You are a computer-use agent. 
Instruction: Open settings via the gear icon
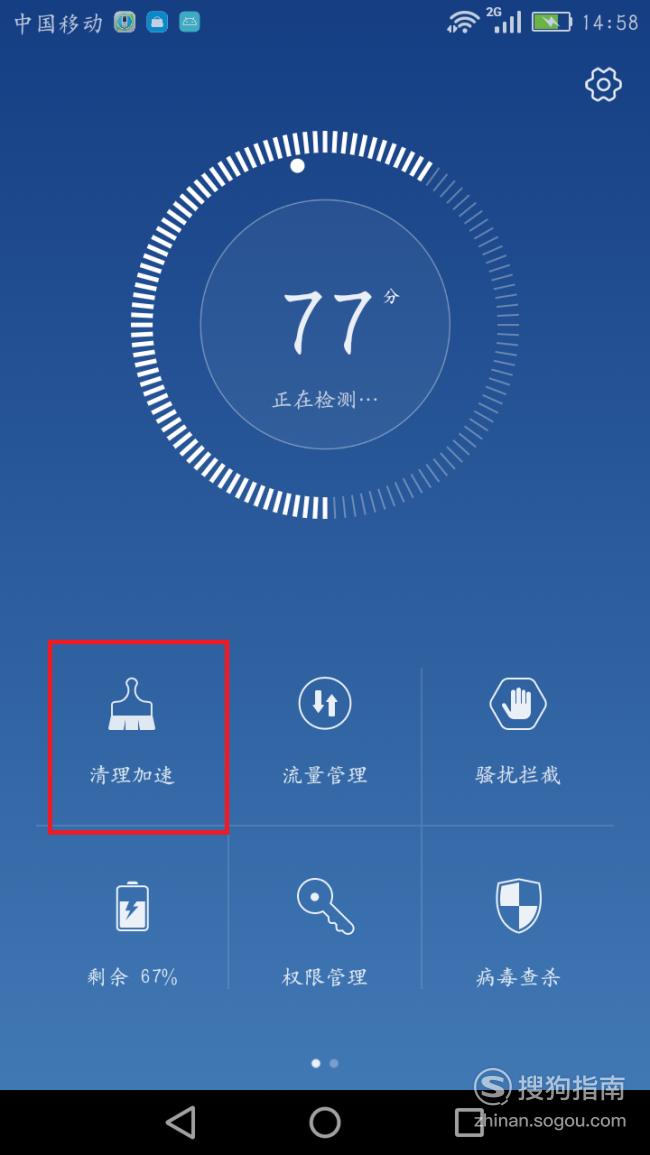[603, 85]
